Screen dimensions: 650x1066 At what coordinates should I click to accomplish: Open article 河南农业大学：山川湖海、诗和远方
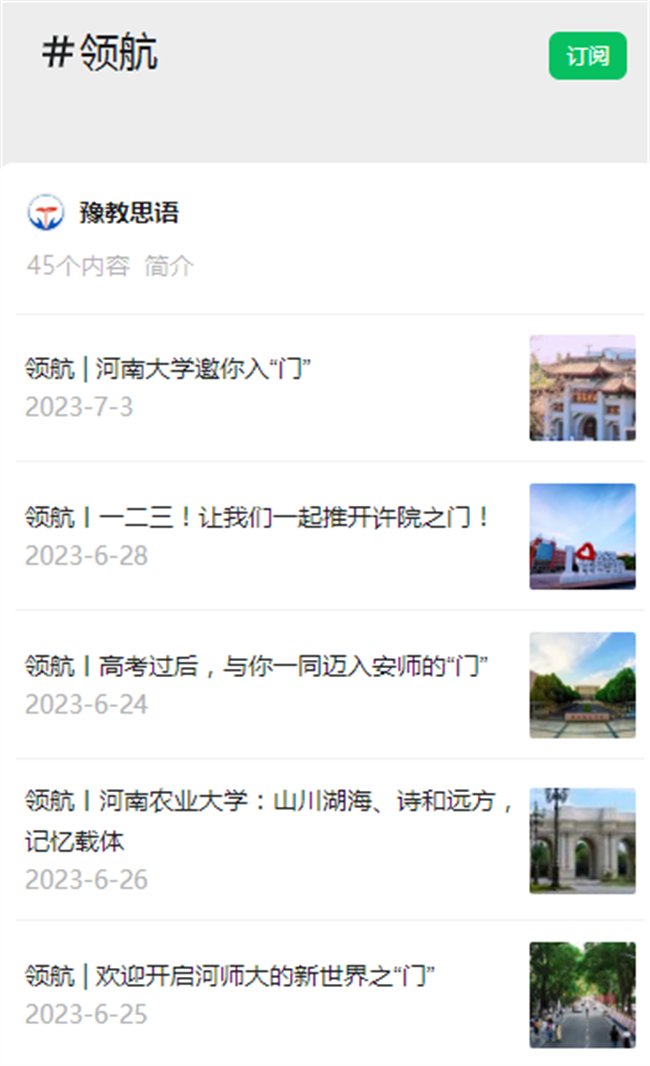coord(268,802)
